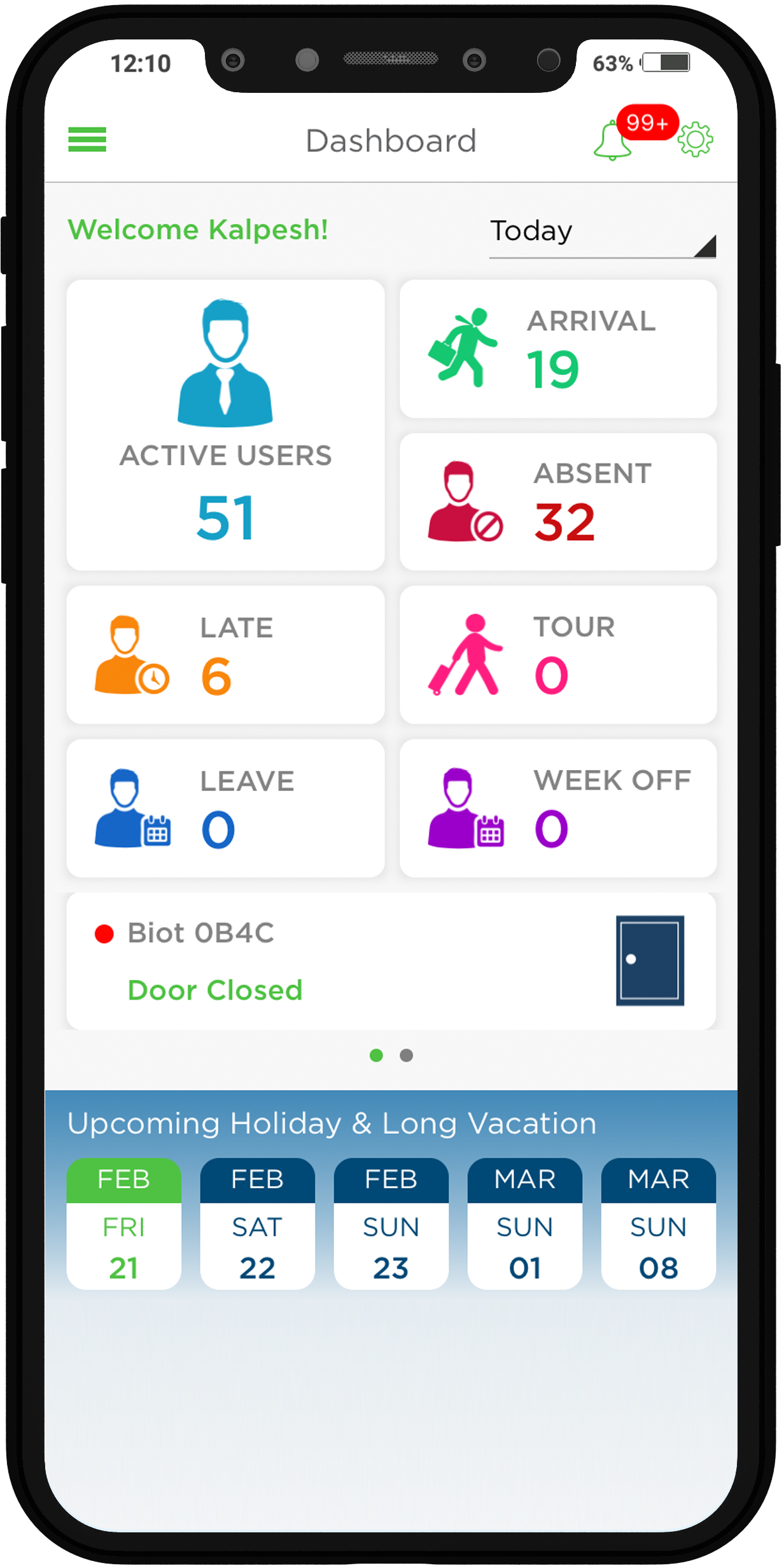
Task: Open the Active Users card
Action: click(x=225, y=424)
